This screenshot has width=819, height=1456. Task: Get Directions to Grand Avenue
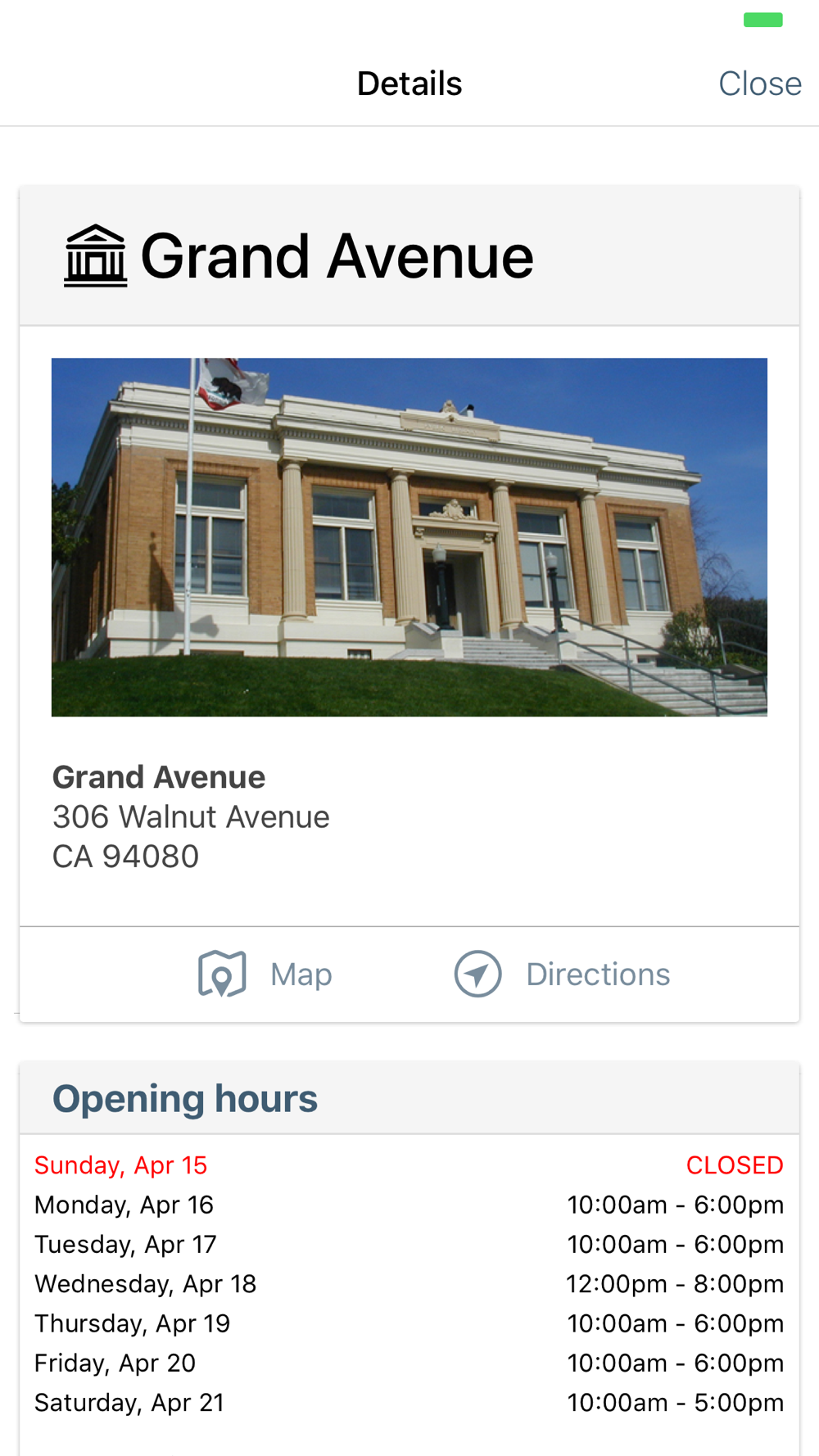tap(562, 974)
